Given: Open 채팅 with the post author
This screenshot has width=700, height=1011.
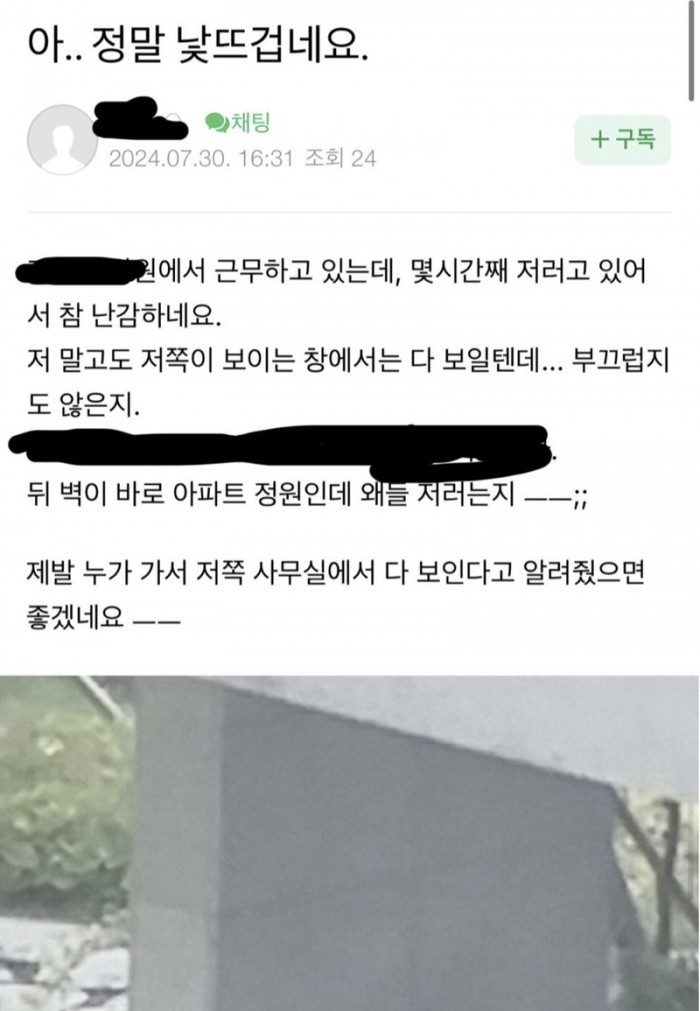Looking at the screenshot, I should click(238, 123).
